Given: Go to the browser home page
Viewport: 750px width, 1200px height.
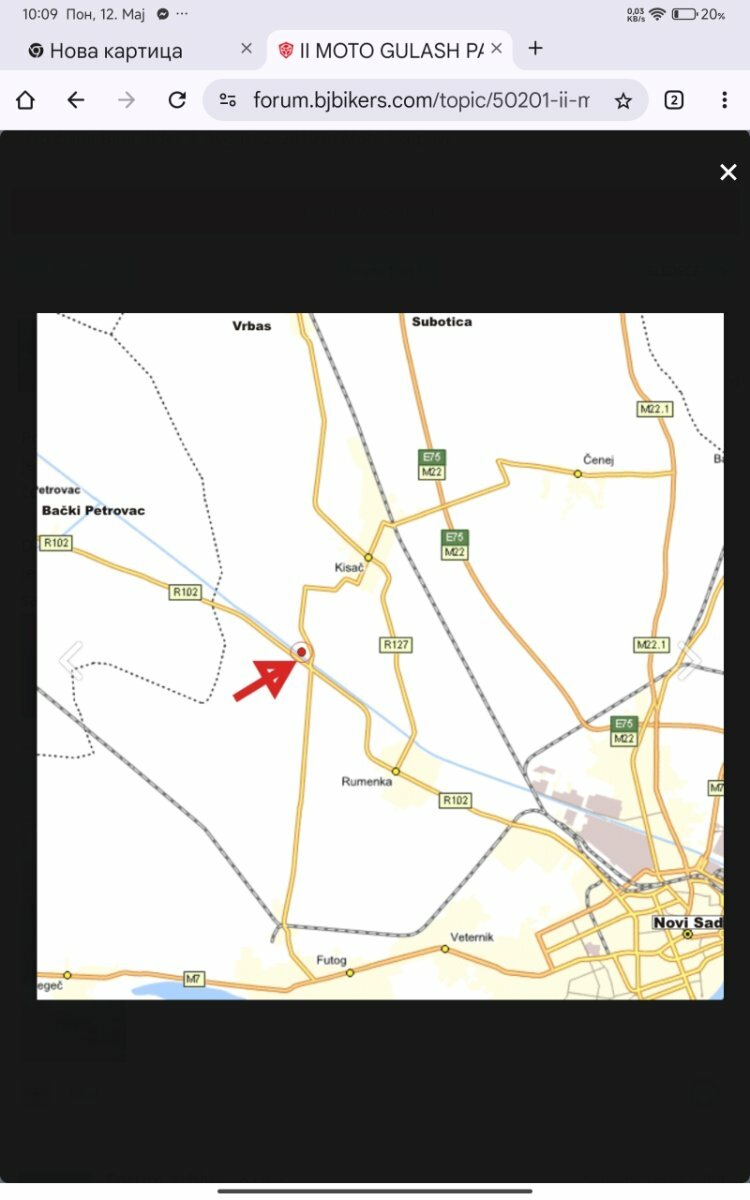Looking at the screenshot, I should [26, 100].
